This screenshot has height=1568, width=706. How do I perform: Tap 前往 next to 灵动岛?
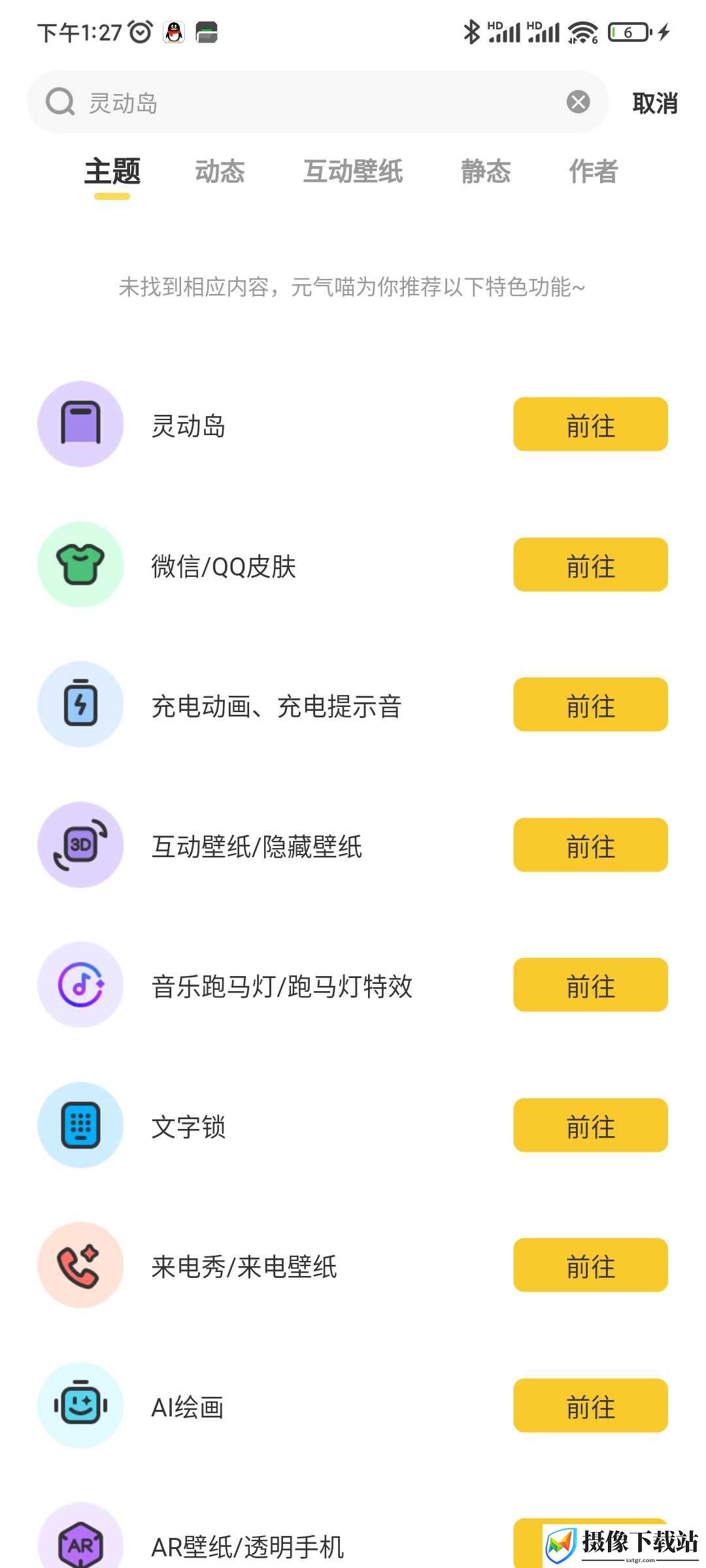point(590,424)
